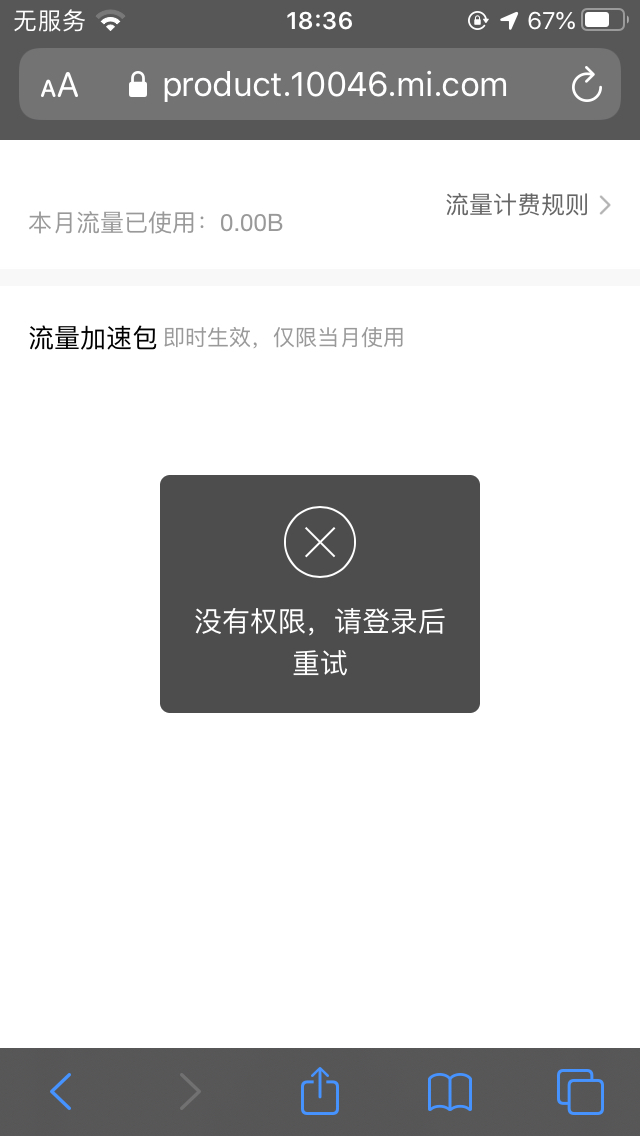Open the 流量计费规则 link
Viewport: 640px width, 1136px height.
[x=527, y=205]
